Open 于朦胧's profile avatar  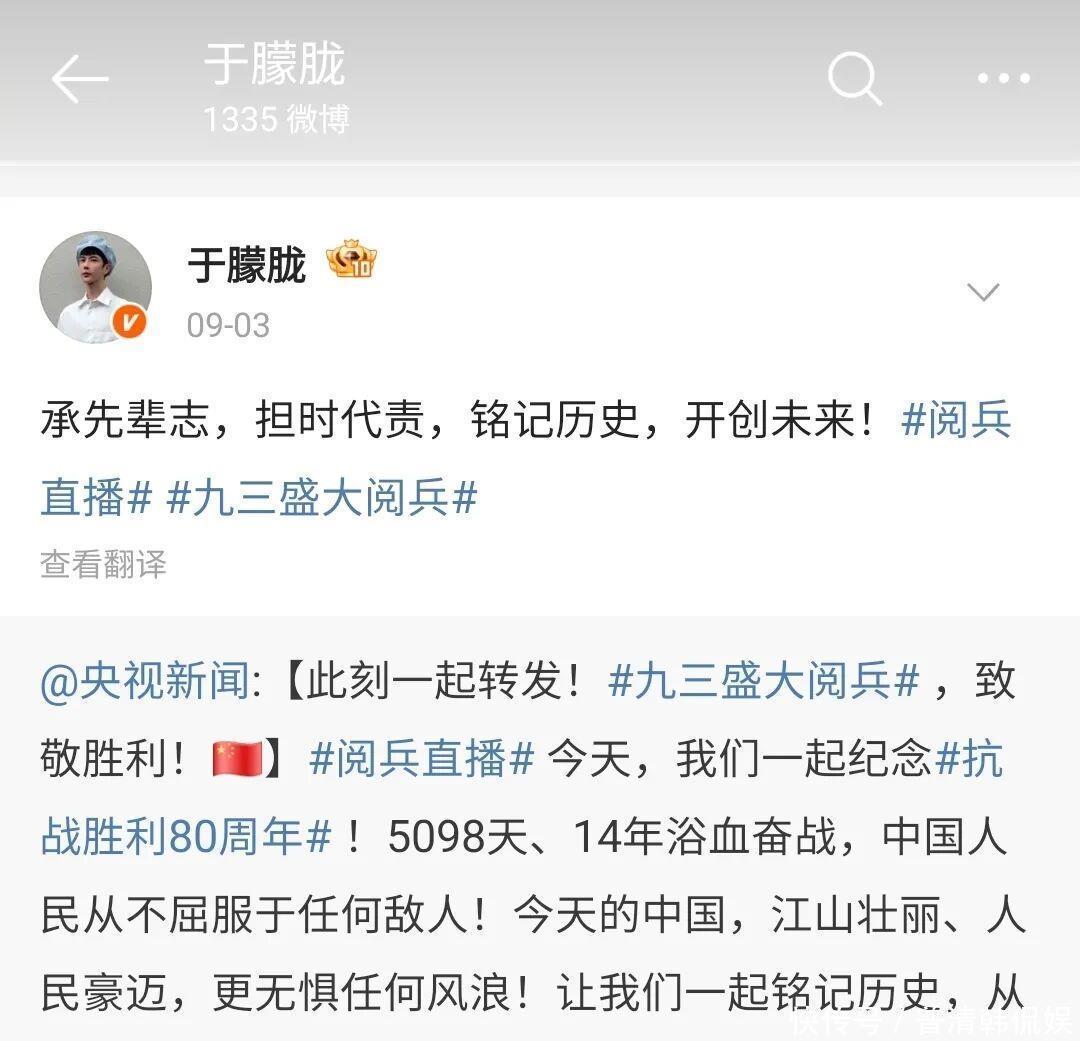(95, 288)
